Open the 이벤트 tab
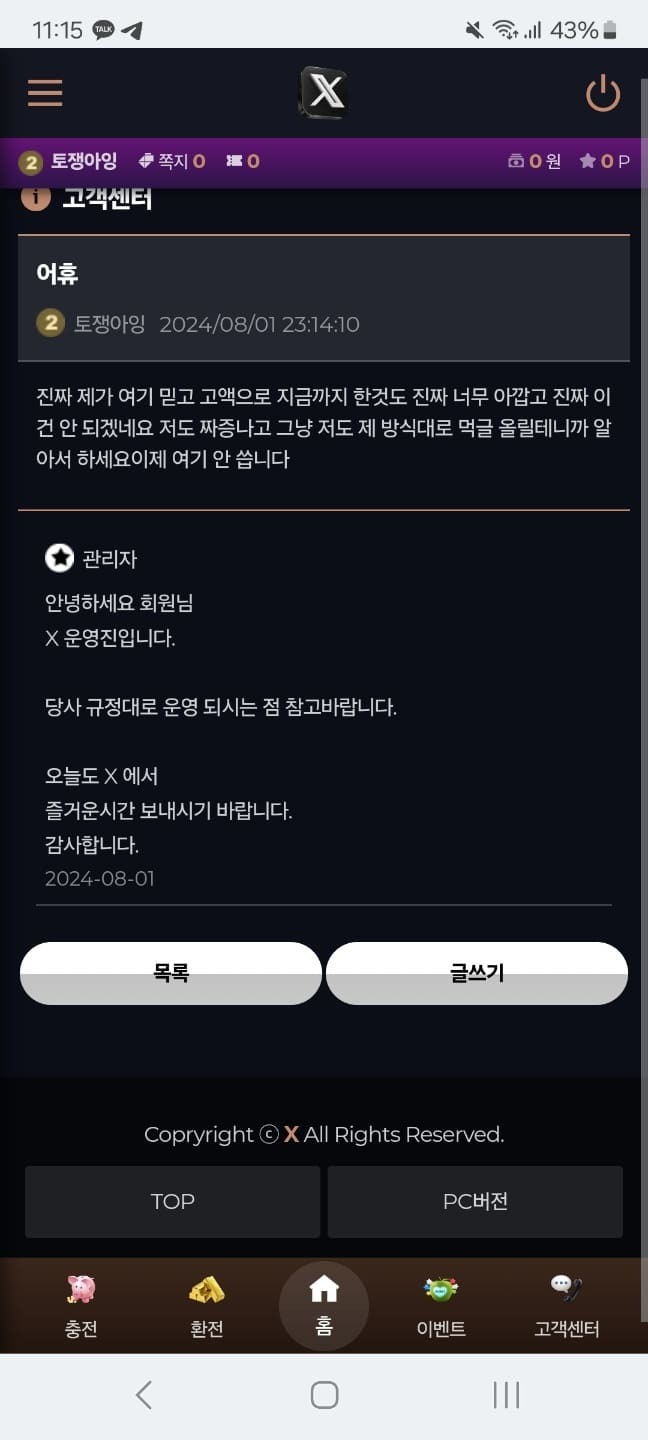The width and height of the screenshot is (648, 1440). tap(441, 1306)
